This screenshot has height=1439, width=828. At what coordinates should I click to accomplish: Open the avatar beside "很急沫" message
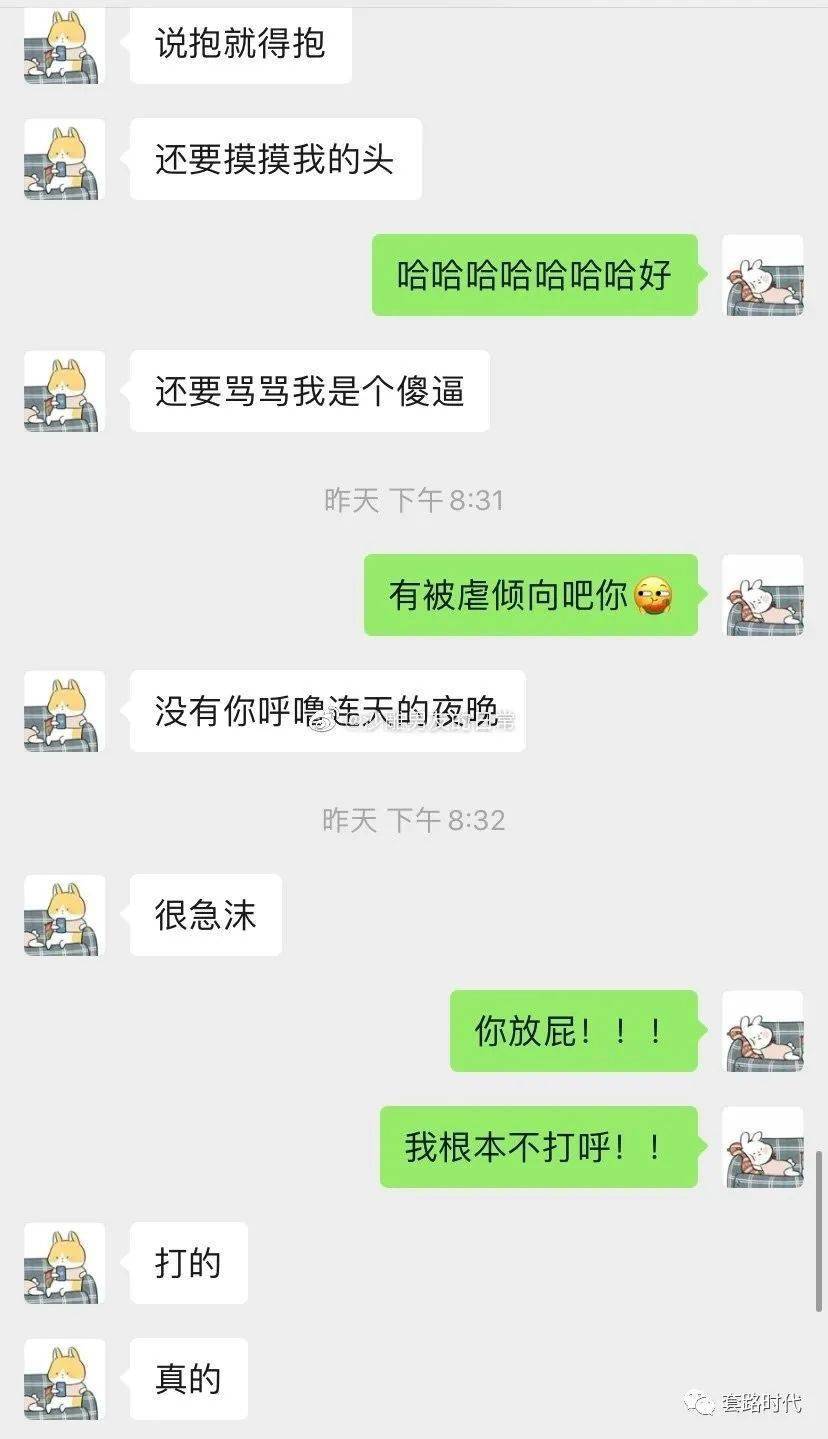click(64, 915)
